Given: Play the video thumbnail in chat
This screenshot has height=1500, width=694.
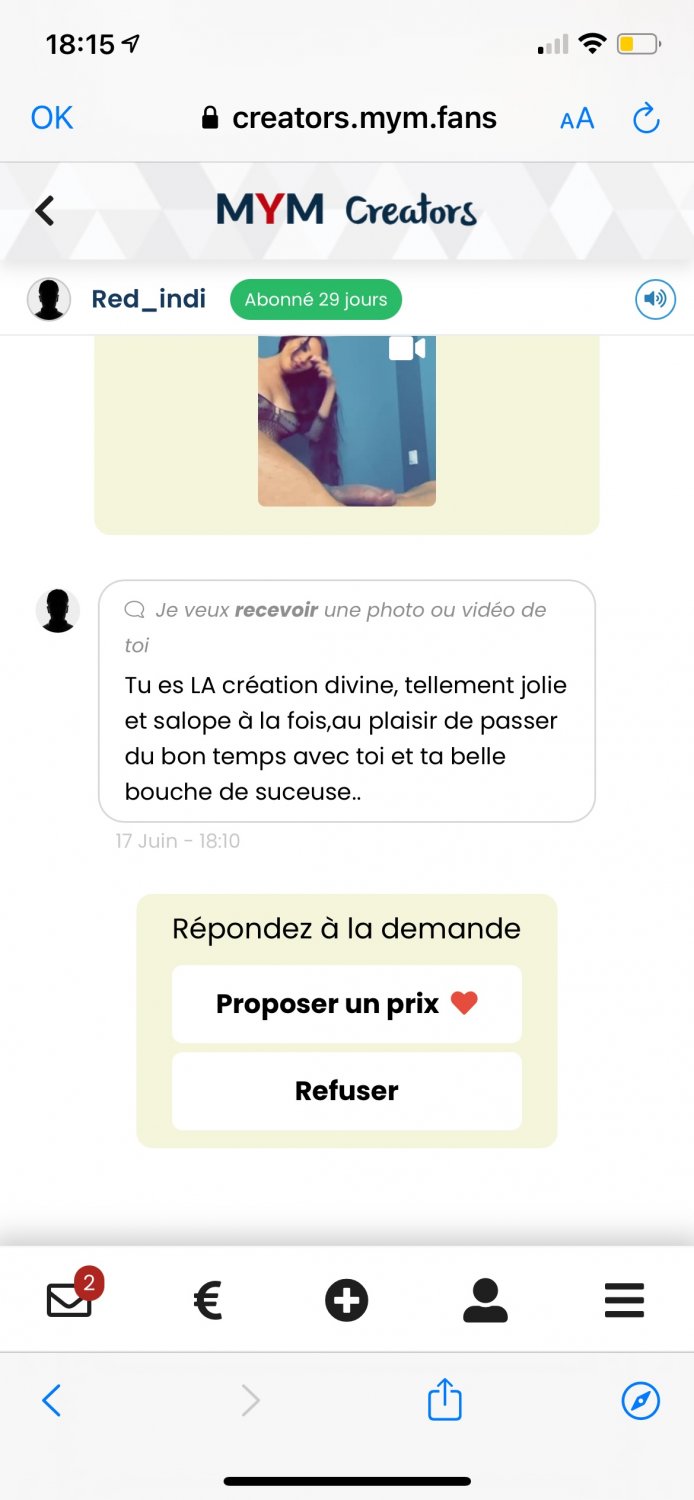Looking at the screenshot, I should [346, 420].
